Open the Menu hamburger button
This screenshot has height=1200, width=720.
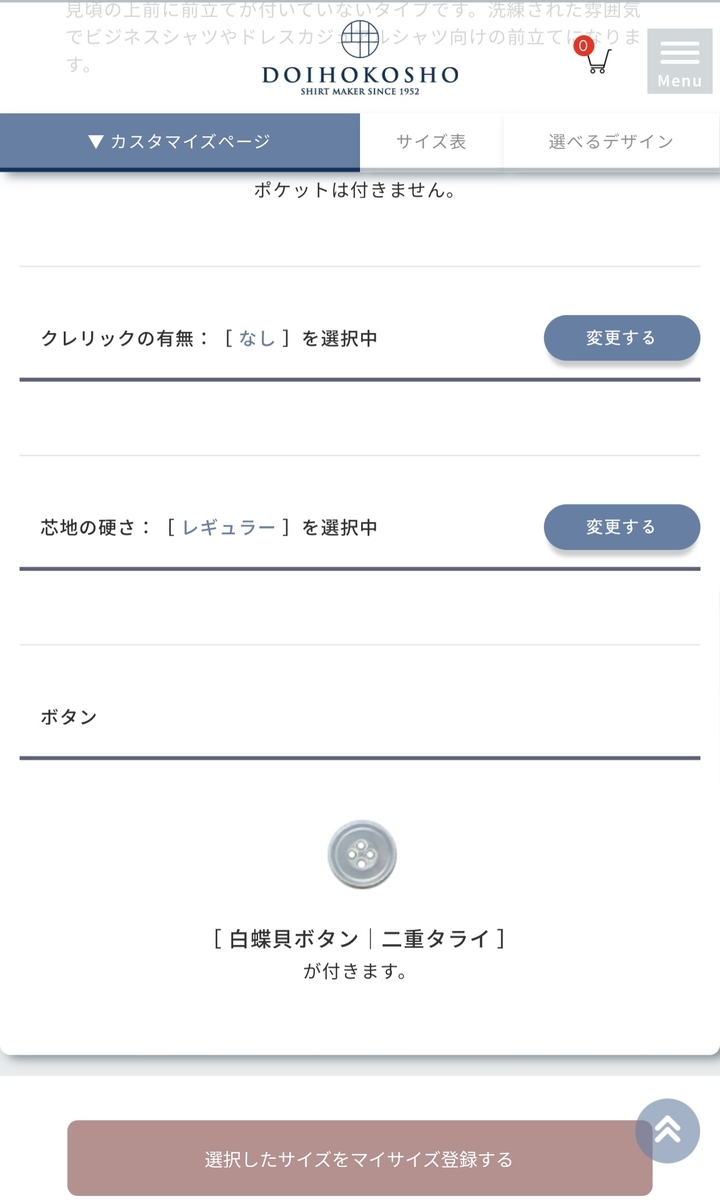click(679, 61)
